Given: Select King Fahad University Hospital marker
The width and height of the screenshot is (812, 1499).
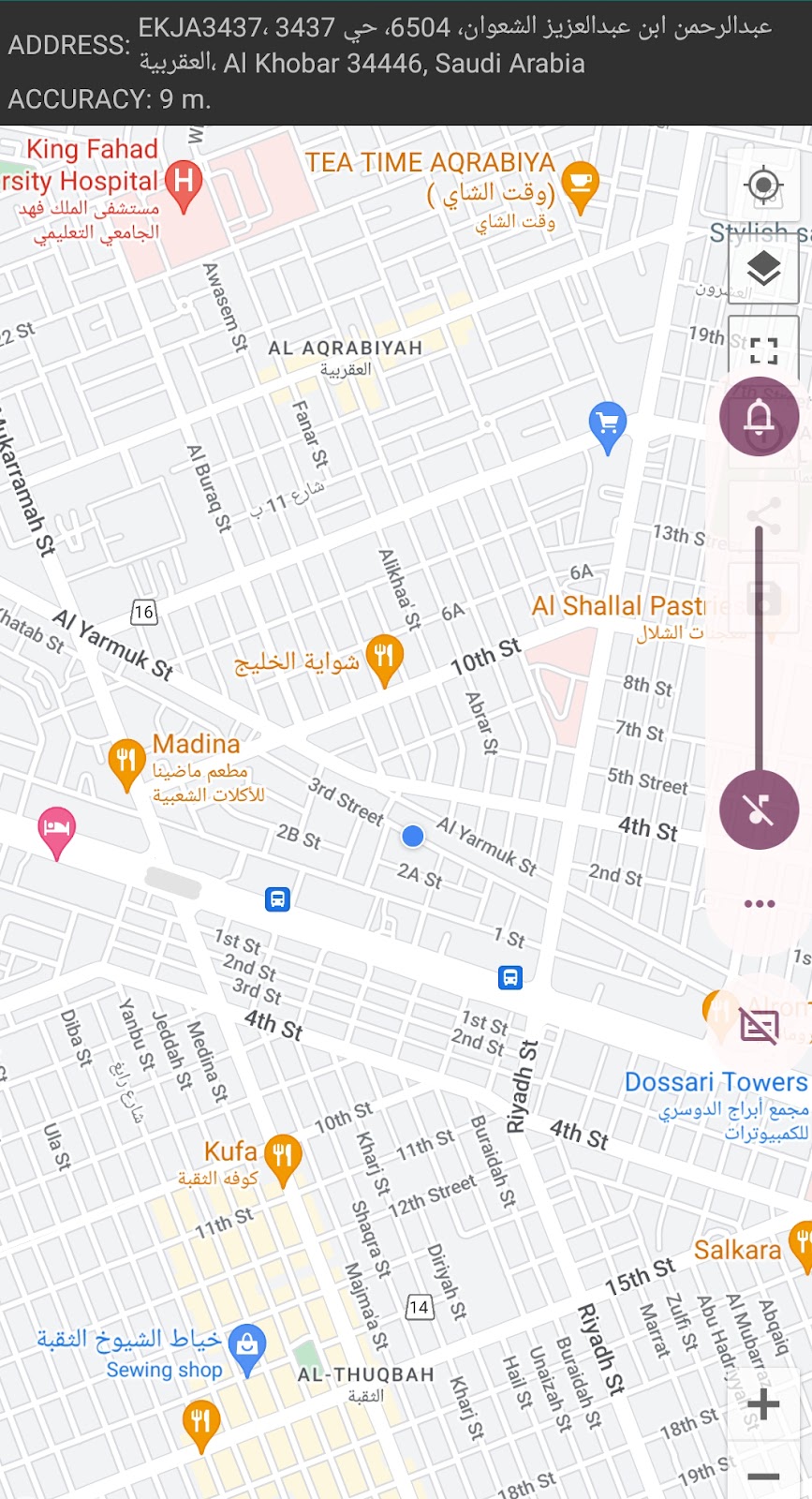Looking at the screenshot, I should tap(184, 180).
